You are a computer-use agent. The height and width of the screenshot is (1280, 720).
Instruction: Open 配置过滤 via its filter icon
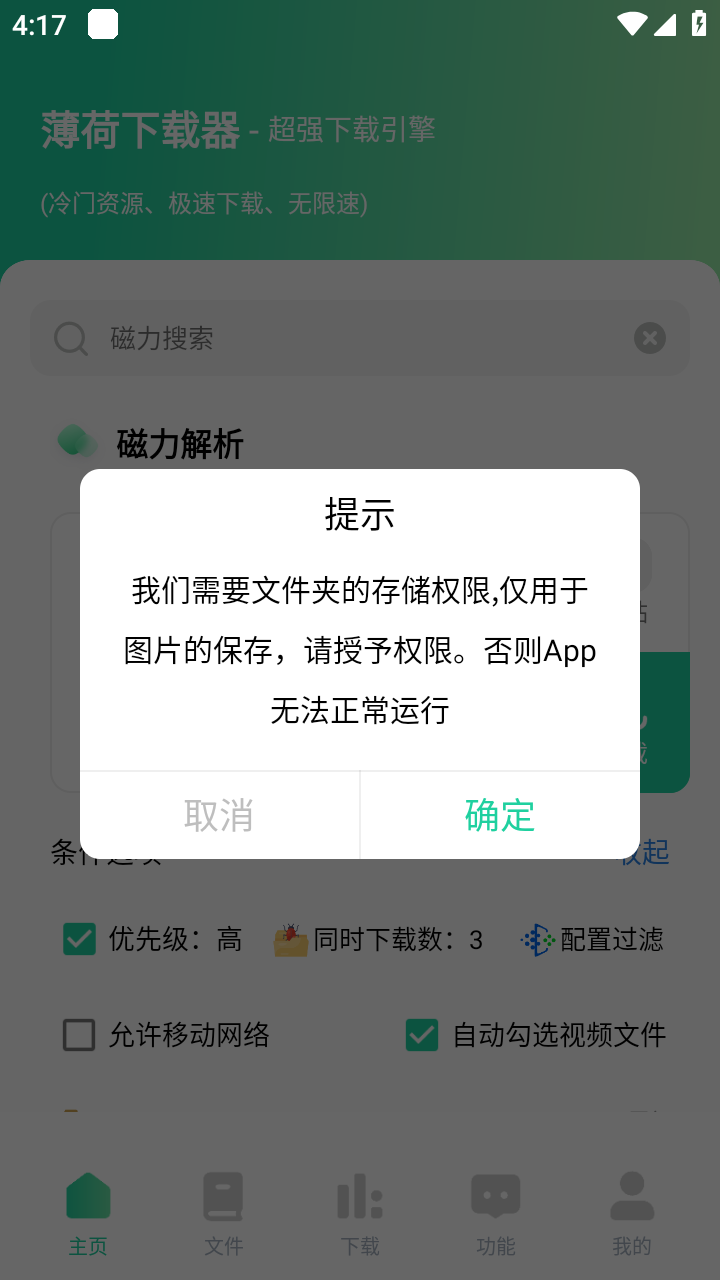tap(536, 939)
